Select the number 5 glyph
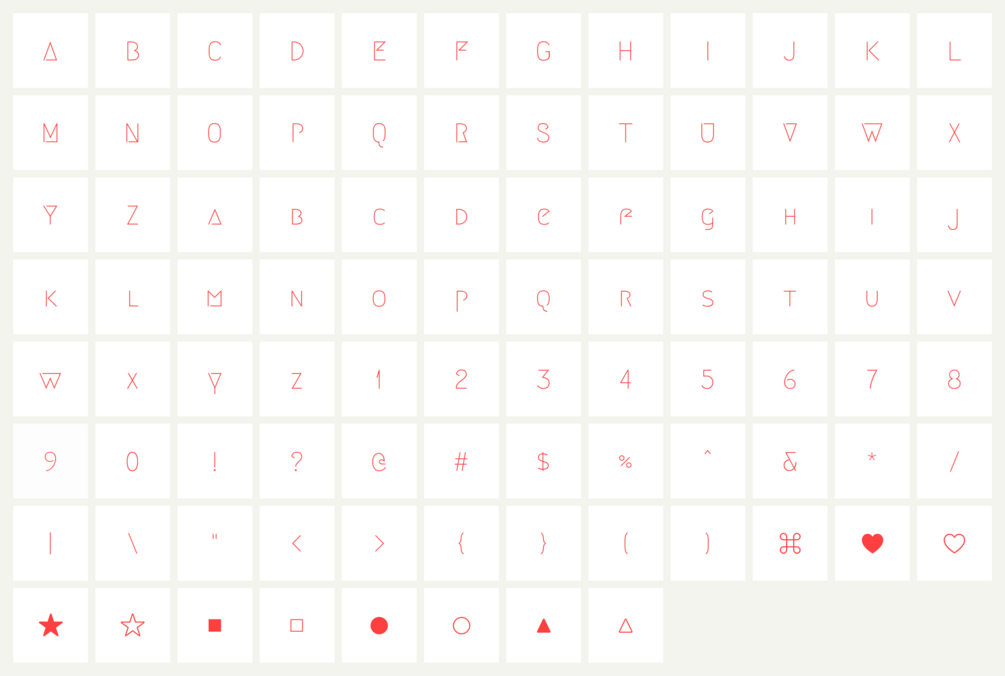The width and height of the screenshot is (1005, 676). click(x=708, y=379)
